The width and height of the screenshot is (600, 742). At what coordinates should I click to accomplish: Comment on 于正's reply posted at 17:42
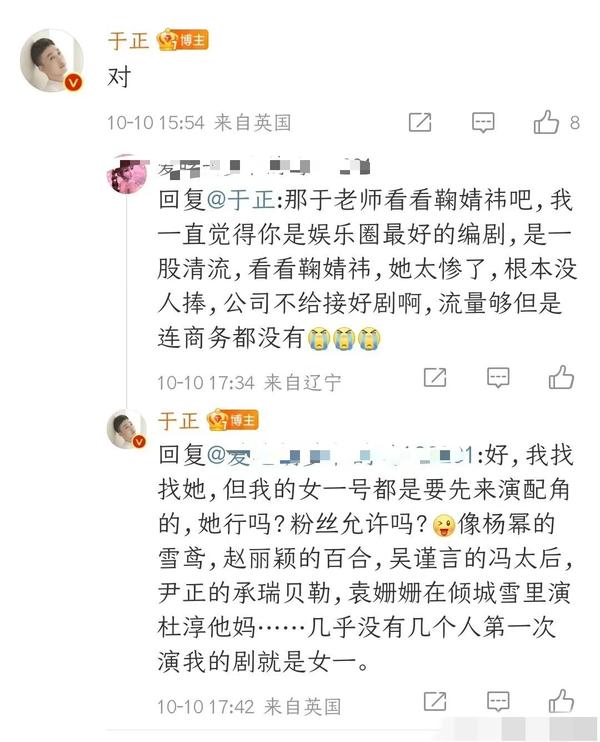coord(498,701)
